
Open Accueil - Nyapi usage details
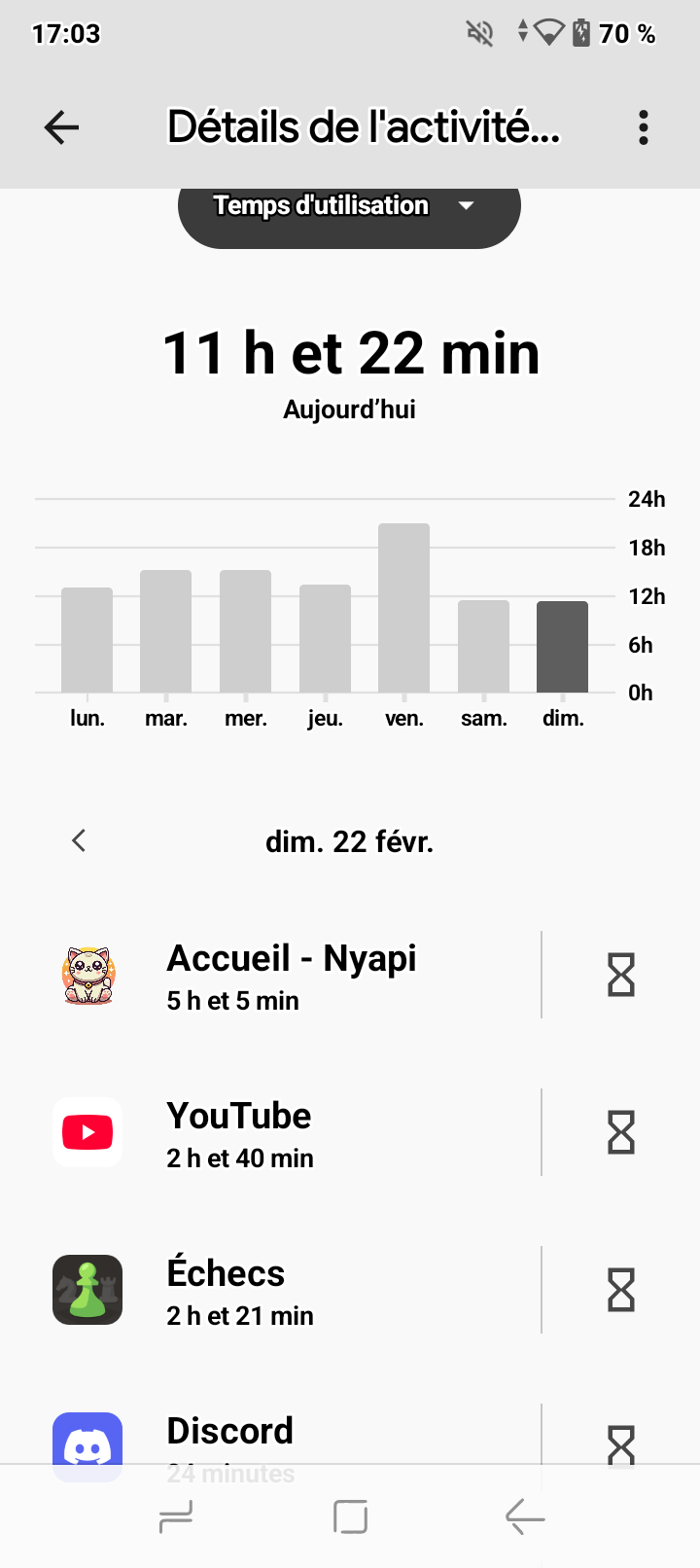point(292,975)
